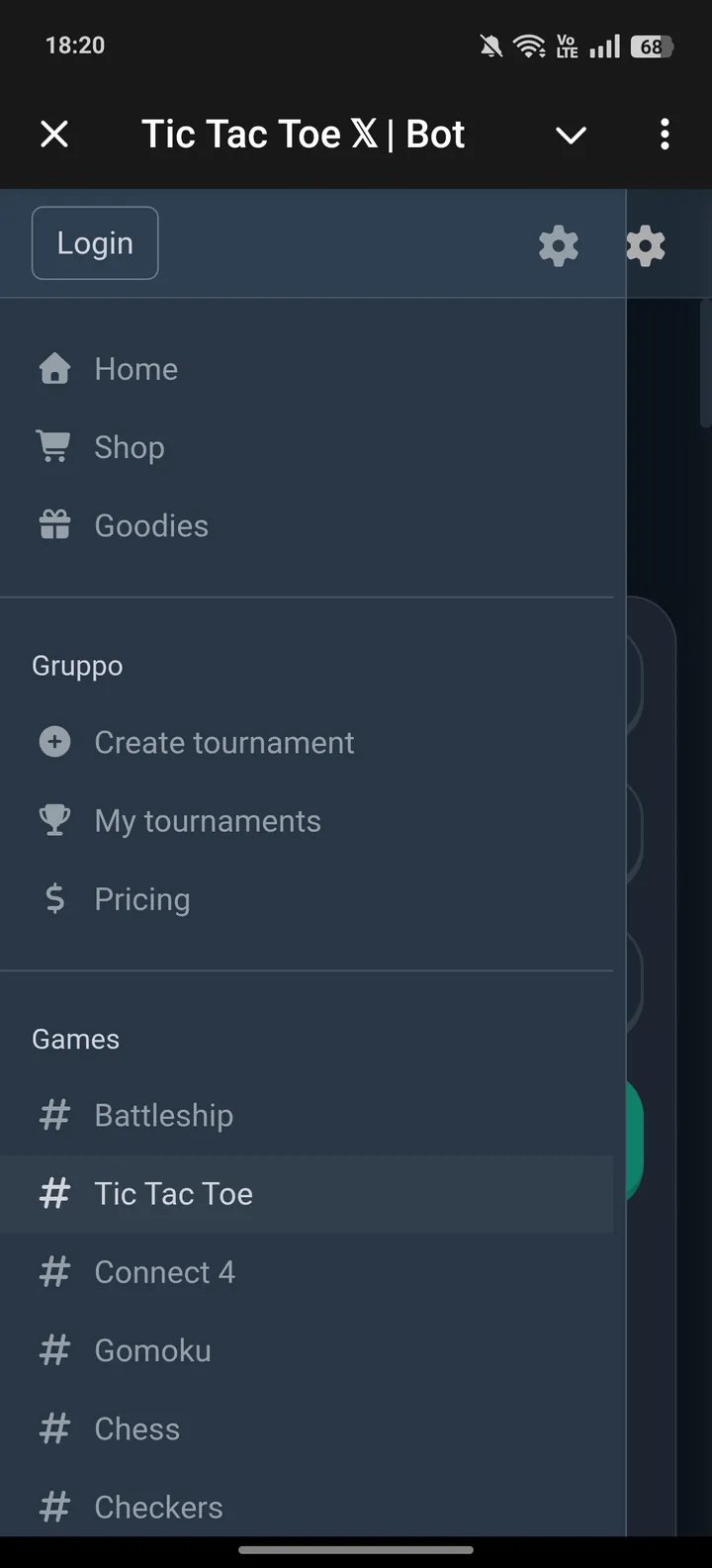This screenshot has width=712, height=1568.
Task: Open My tournaments
Action: 207,820
